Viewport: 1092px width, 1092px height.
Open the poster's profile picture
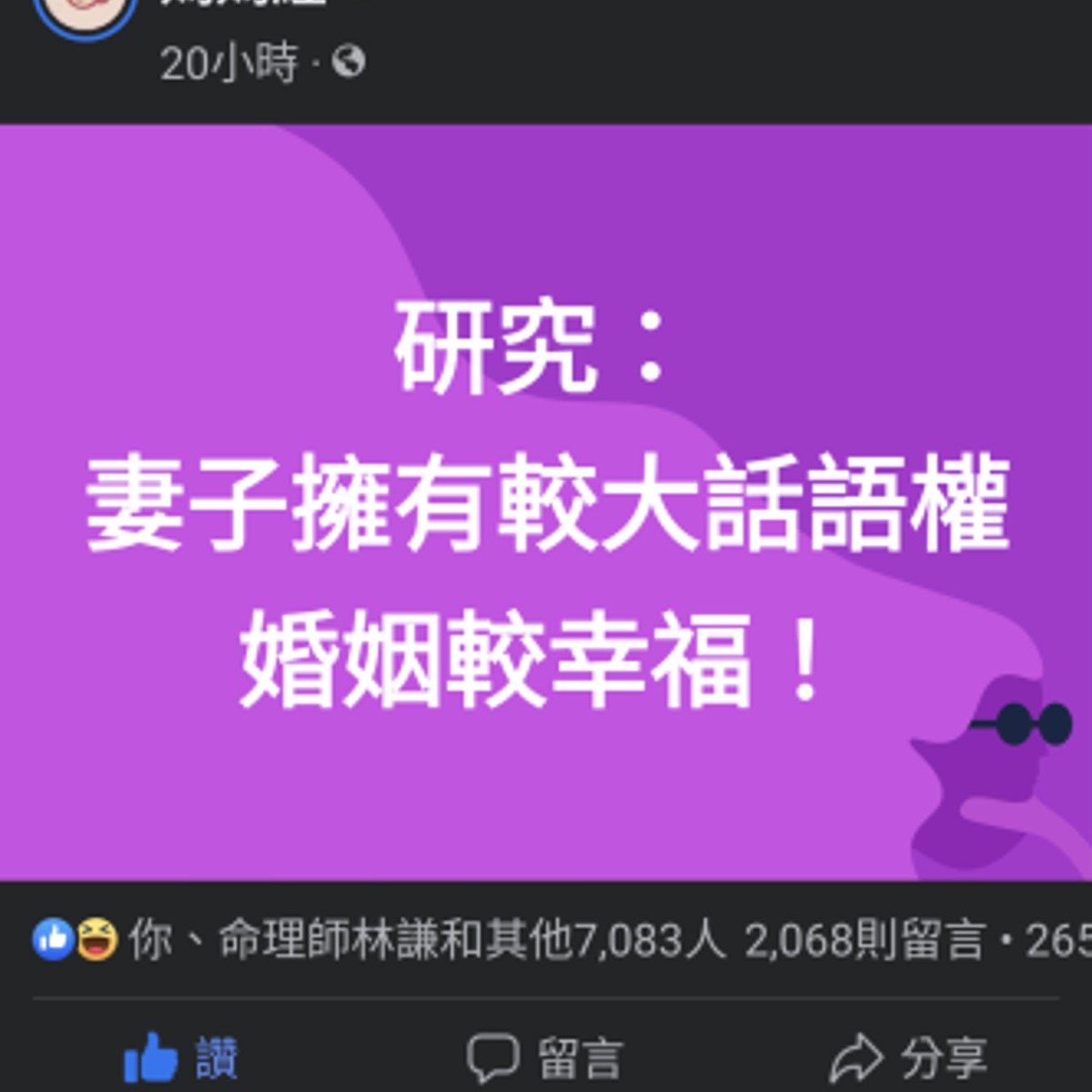point(85,11)
